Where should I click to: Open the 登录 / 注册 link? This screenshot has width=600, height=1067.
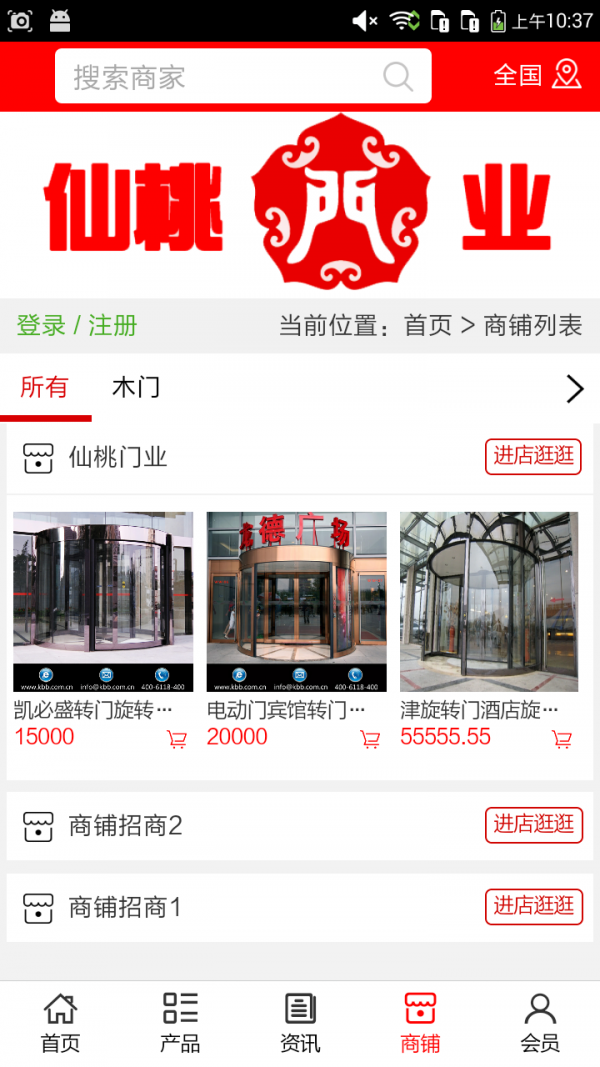77,325
